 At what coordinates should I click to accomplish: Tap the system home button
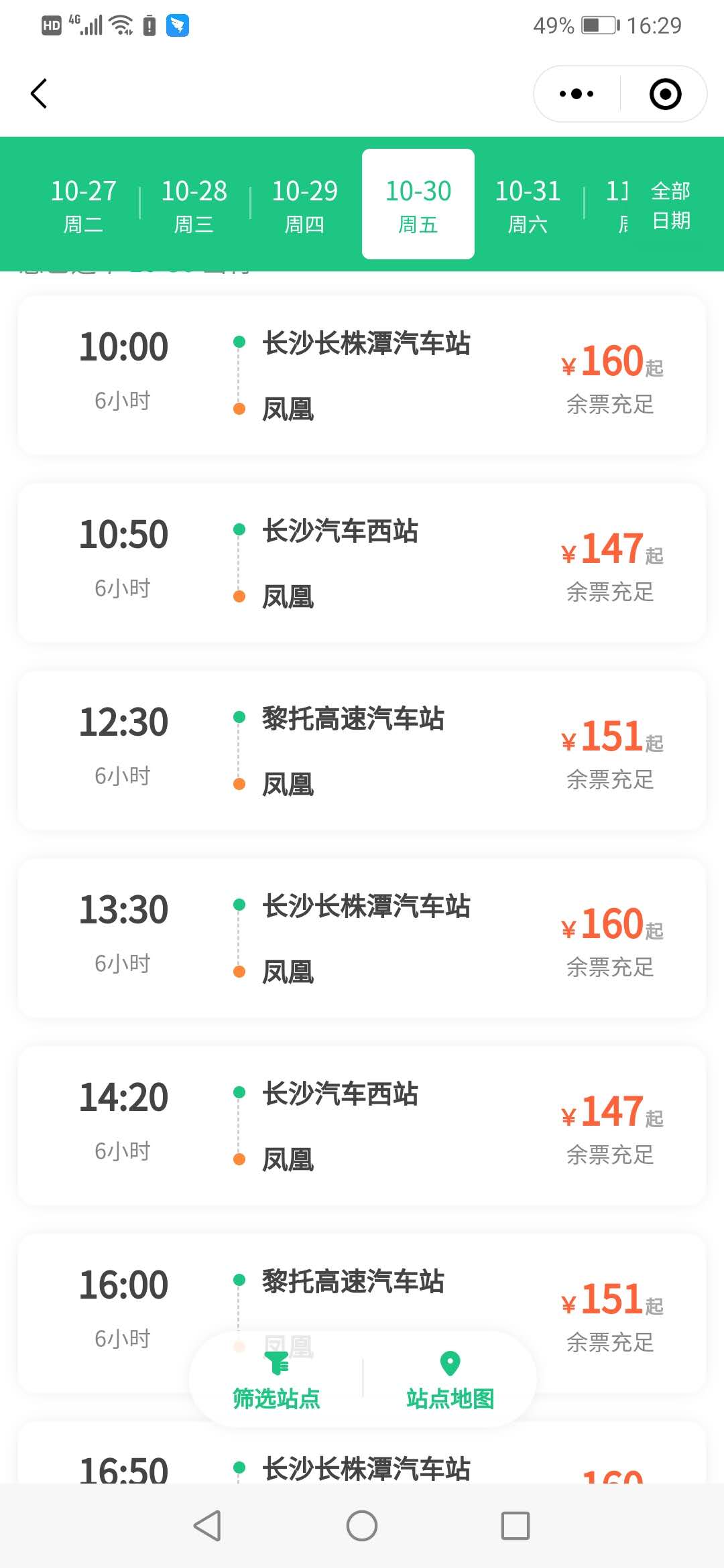[362, 1526]
